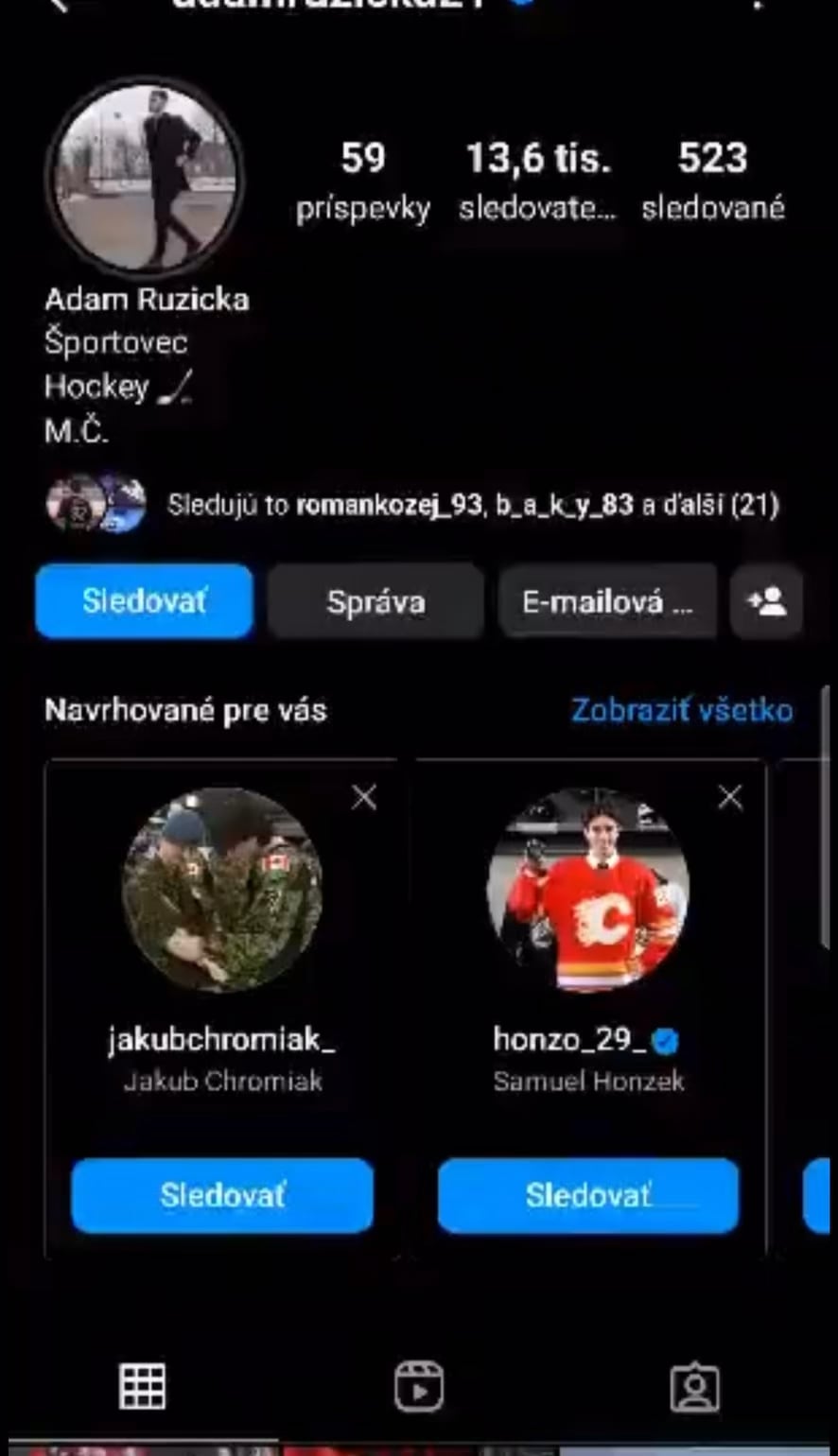Follow Adam Ruzicka with the Sledovať button
The height and width of the screenshot is (1456, 838).
coord(145,601)
